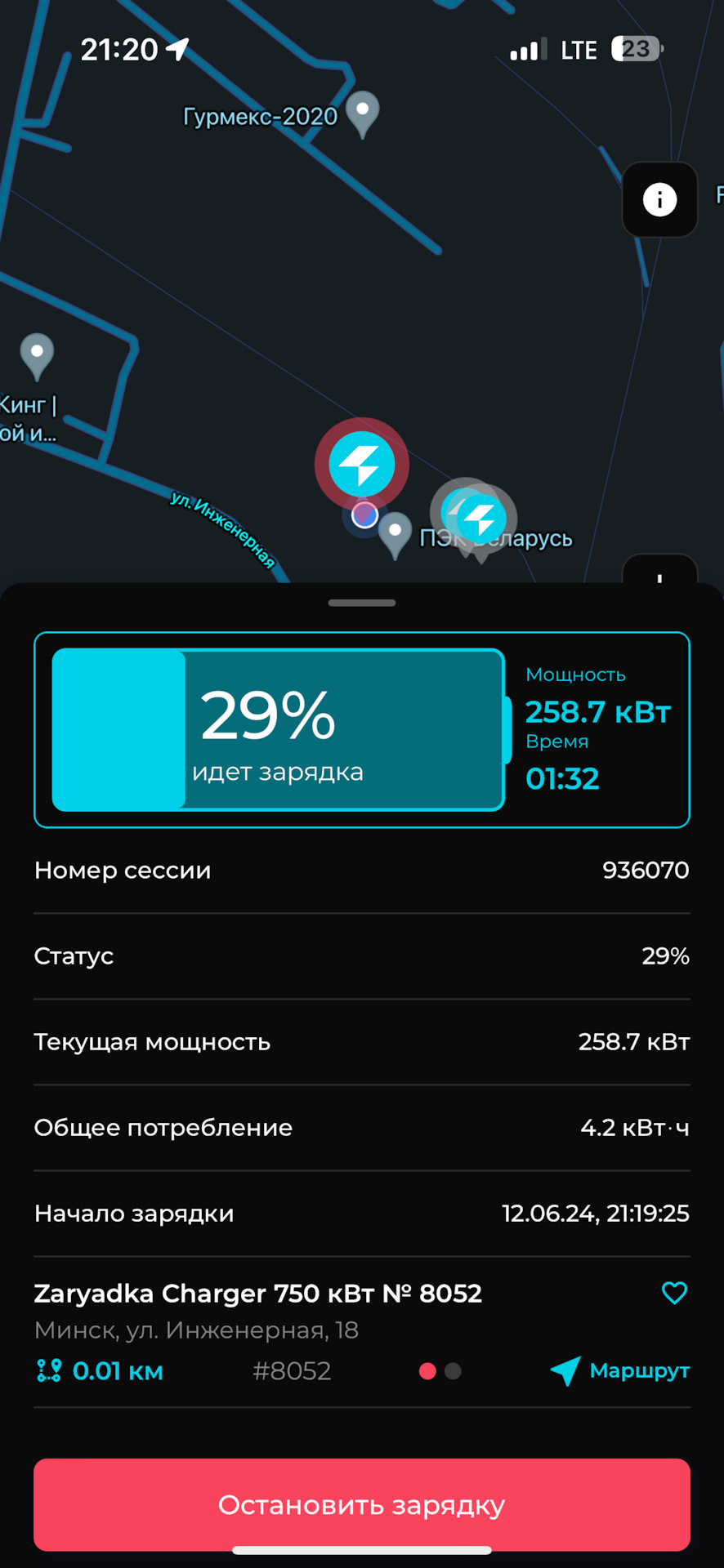Add Zaryadka Charger №8052 to favorites
The image size is (724, 1568).
point(674,1293)
